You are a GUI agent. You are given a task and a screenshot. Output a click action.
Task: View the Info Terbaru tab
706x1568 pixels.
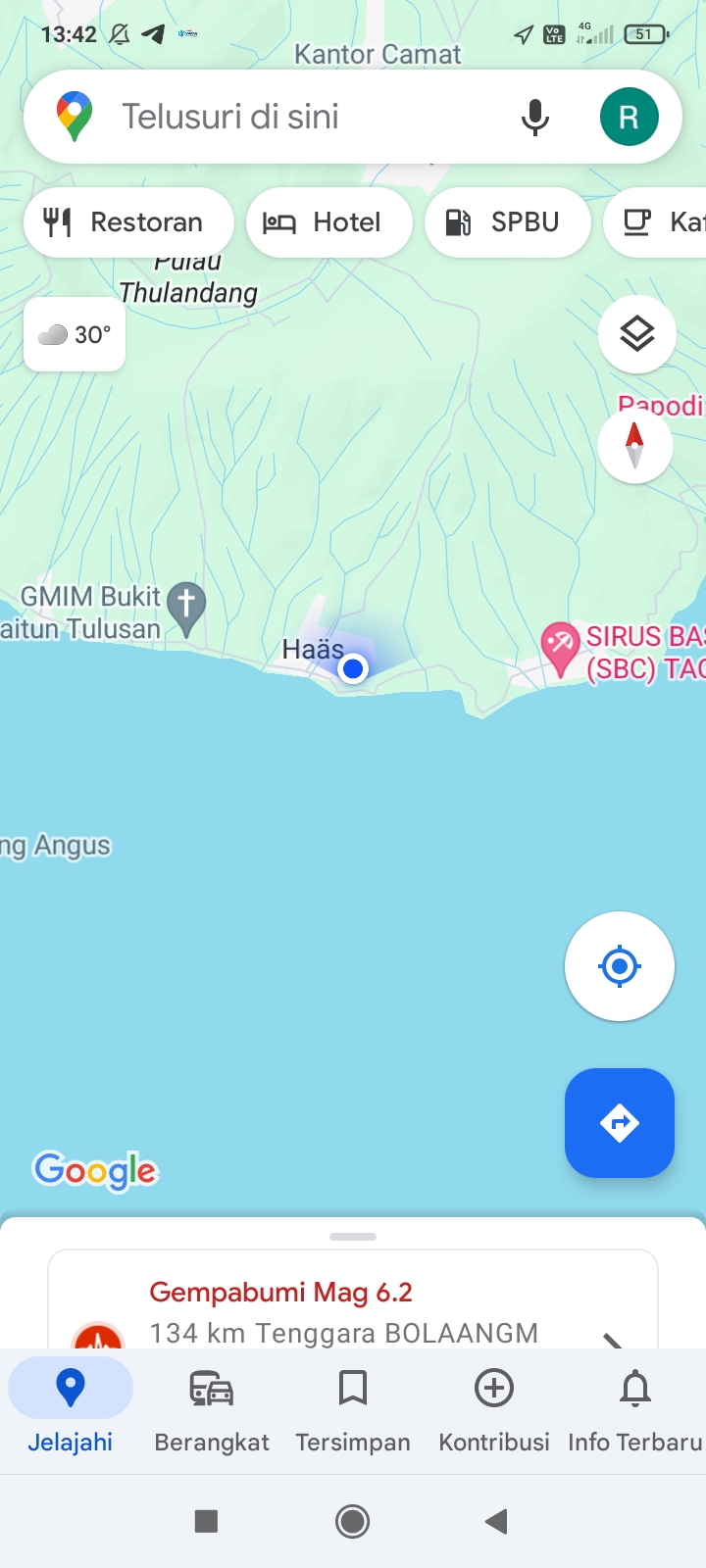pyautogui.click(x=635, y=1411)
